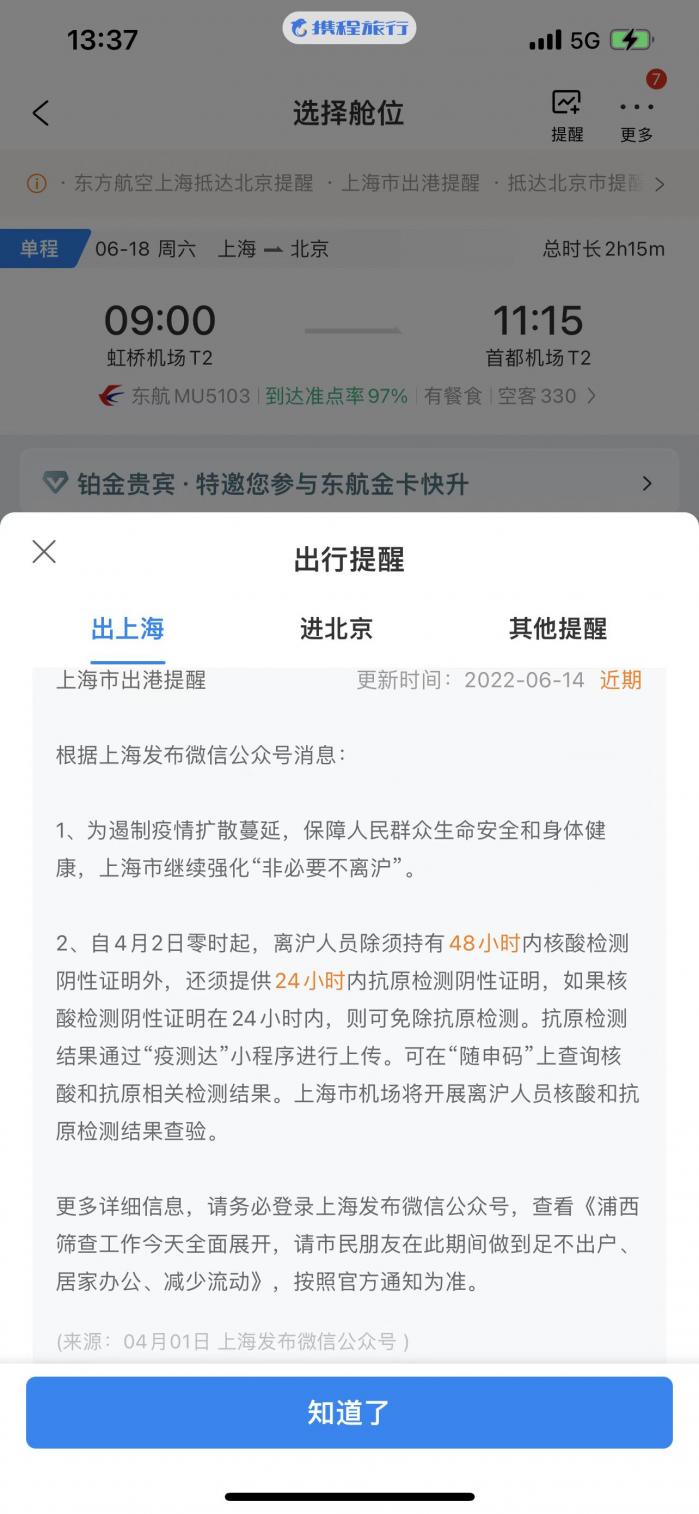Switch to the 其他提醒 tab
Image resolution: width=699 pixels, height=1514 pixels.
pos(557,629)
